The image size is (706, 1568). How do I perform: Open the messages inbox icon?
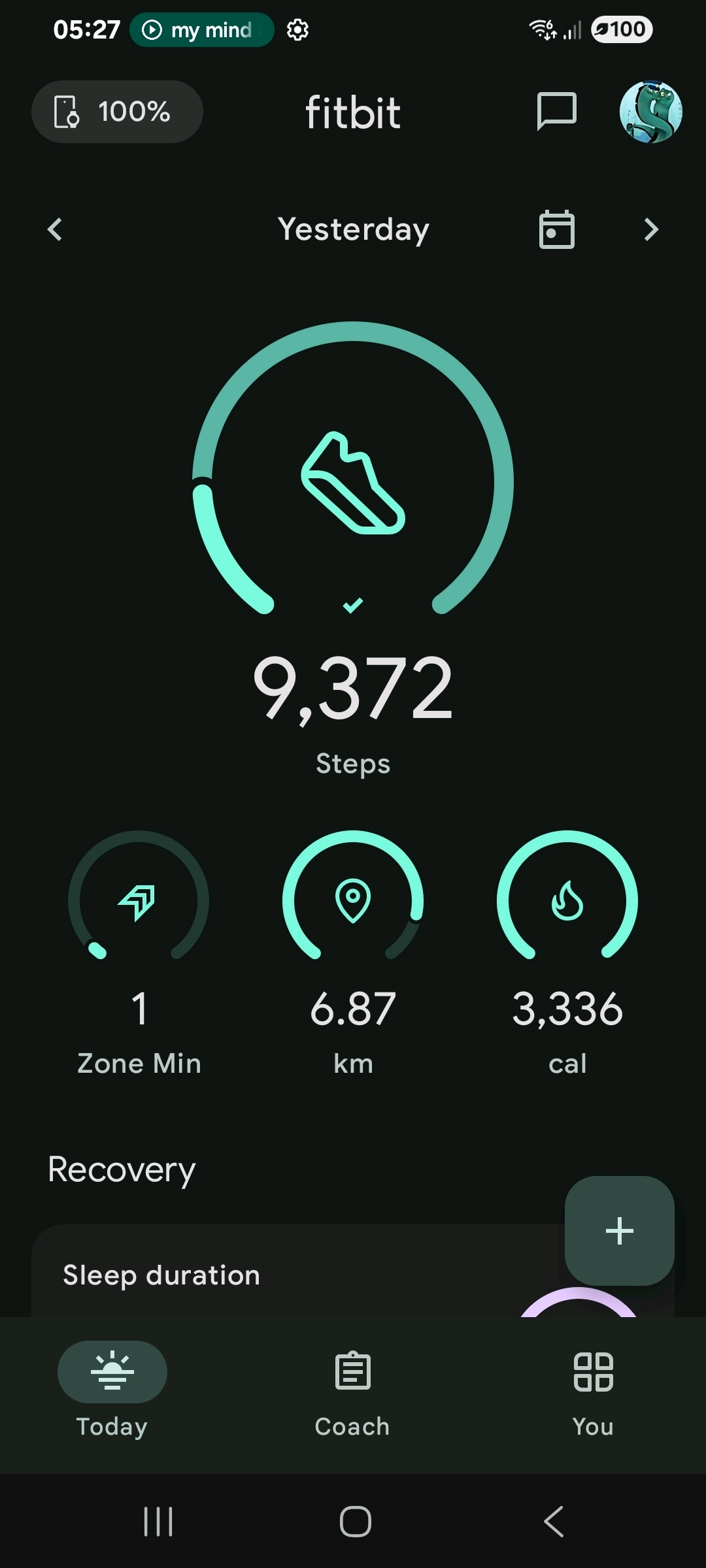pyautogui.click(x=556, y=111)
